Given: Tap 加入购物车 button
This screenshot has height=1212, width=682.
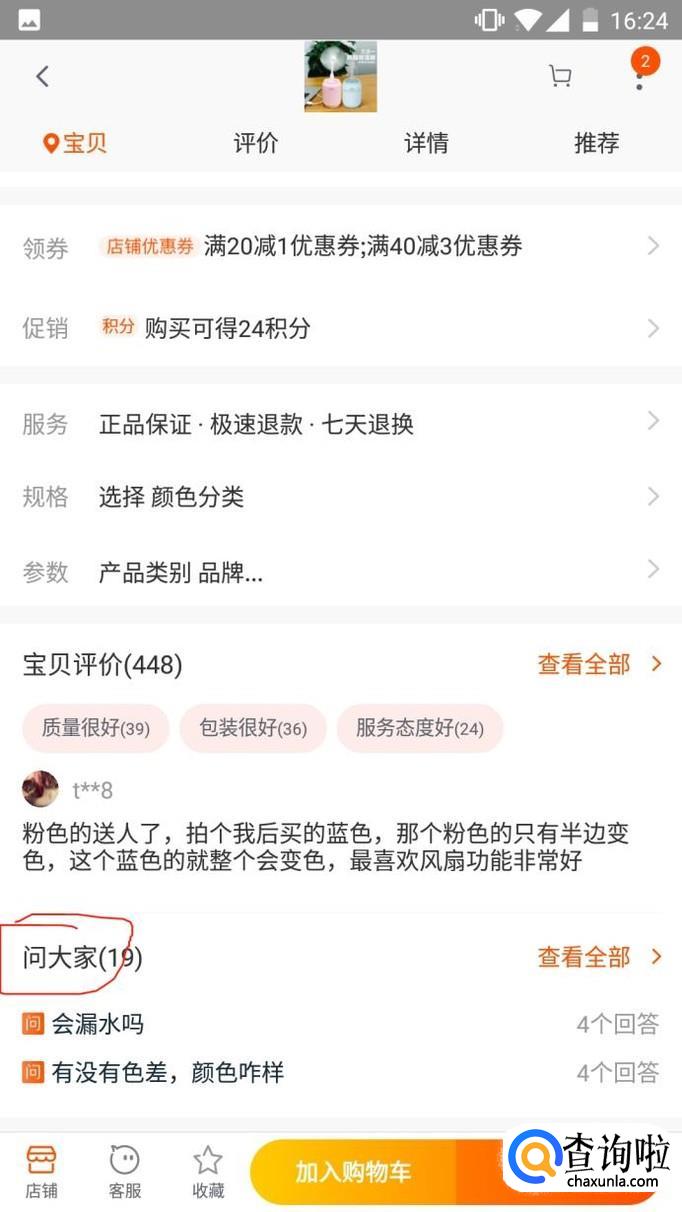Looking at the screenshot, I should point(353,1171).
